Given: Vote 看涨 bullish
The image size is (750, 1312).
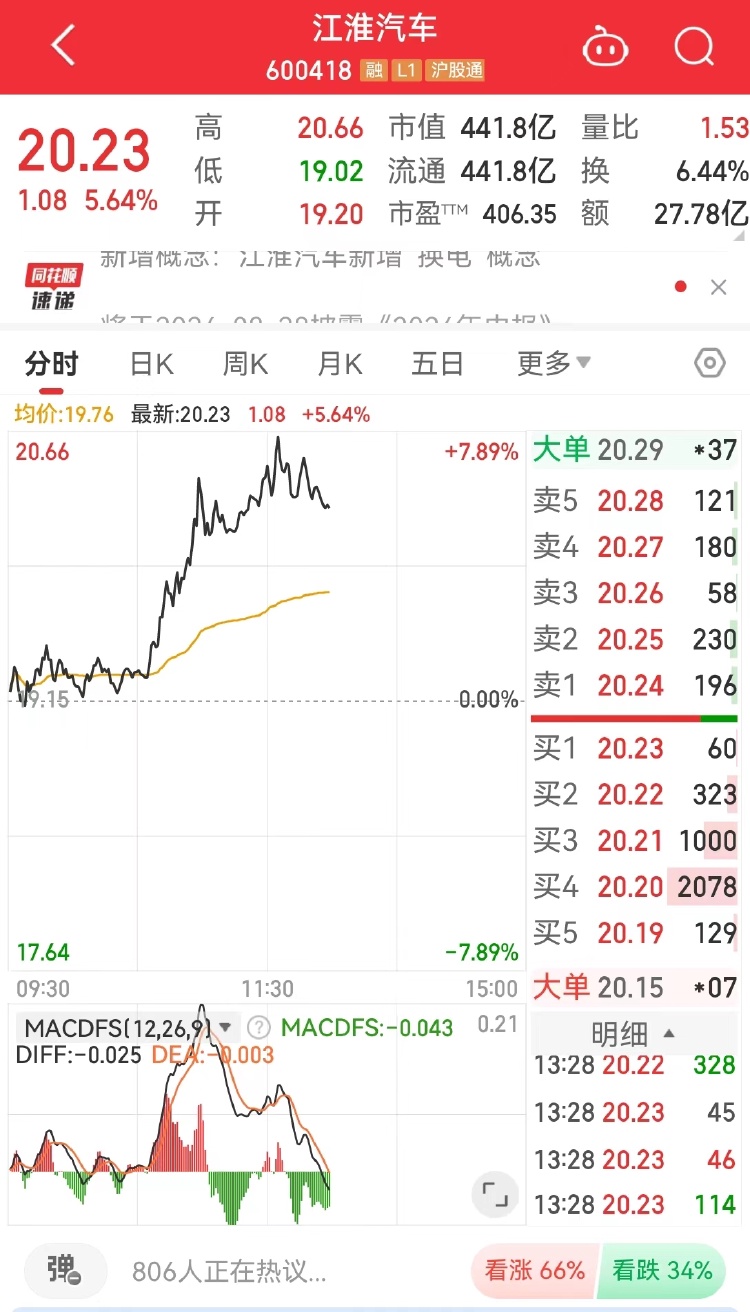Looking at the screenshot, I should tap(535, 1271).
